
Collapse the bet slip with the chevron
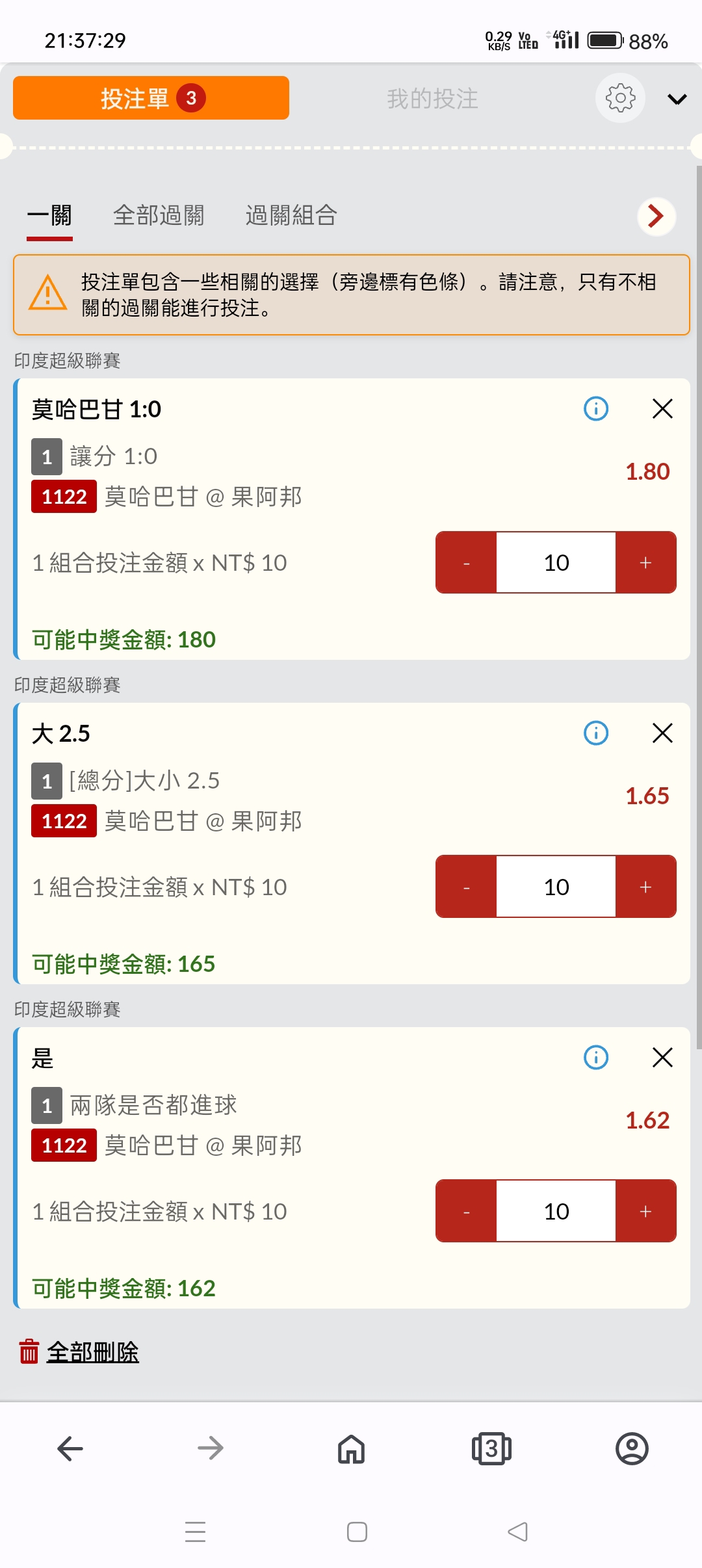click(677, 99)
